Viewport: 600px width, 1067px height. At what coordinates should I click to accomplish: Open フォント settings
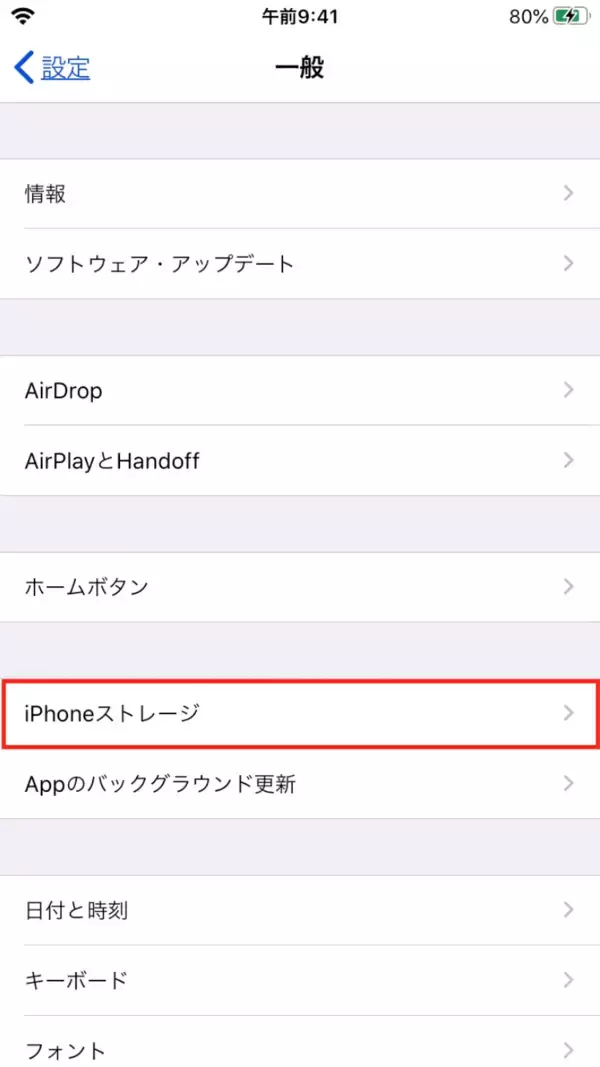tap(300, 1048)
